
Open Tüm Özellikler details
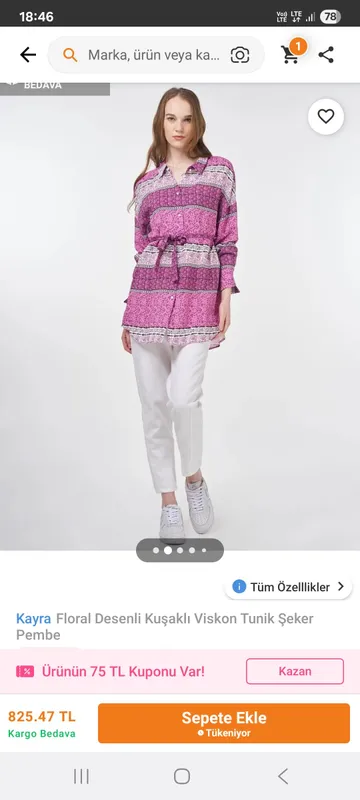pyautogui.click(x=288, y=587)
